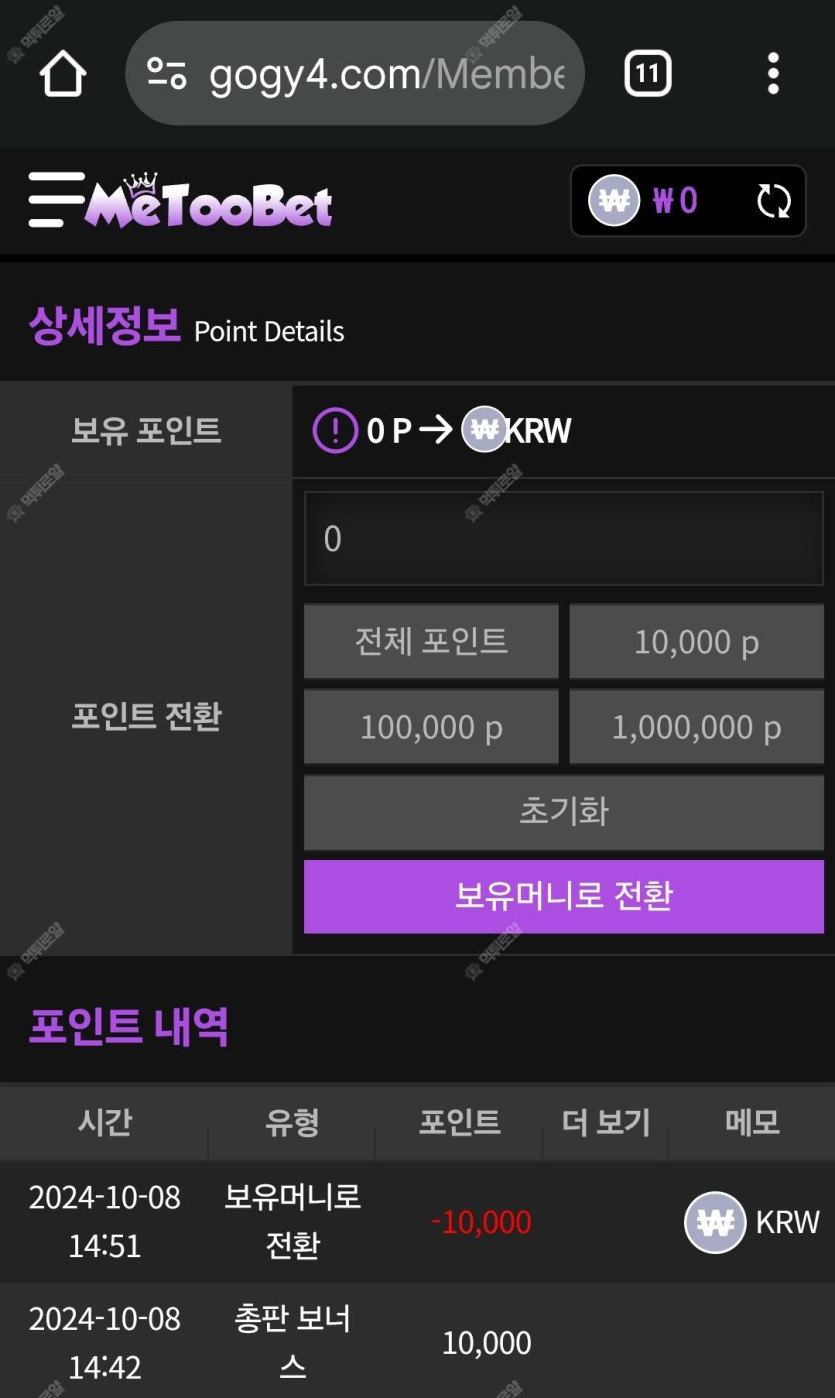
Task: Choose the 1,000,000 p amount
Action: (x=696, y=727)
